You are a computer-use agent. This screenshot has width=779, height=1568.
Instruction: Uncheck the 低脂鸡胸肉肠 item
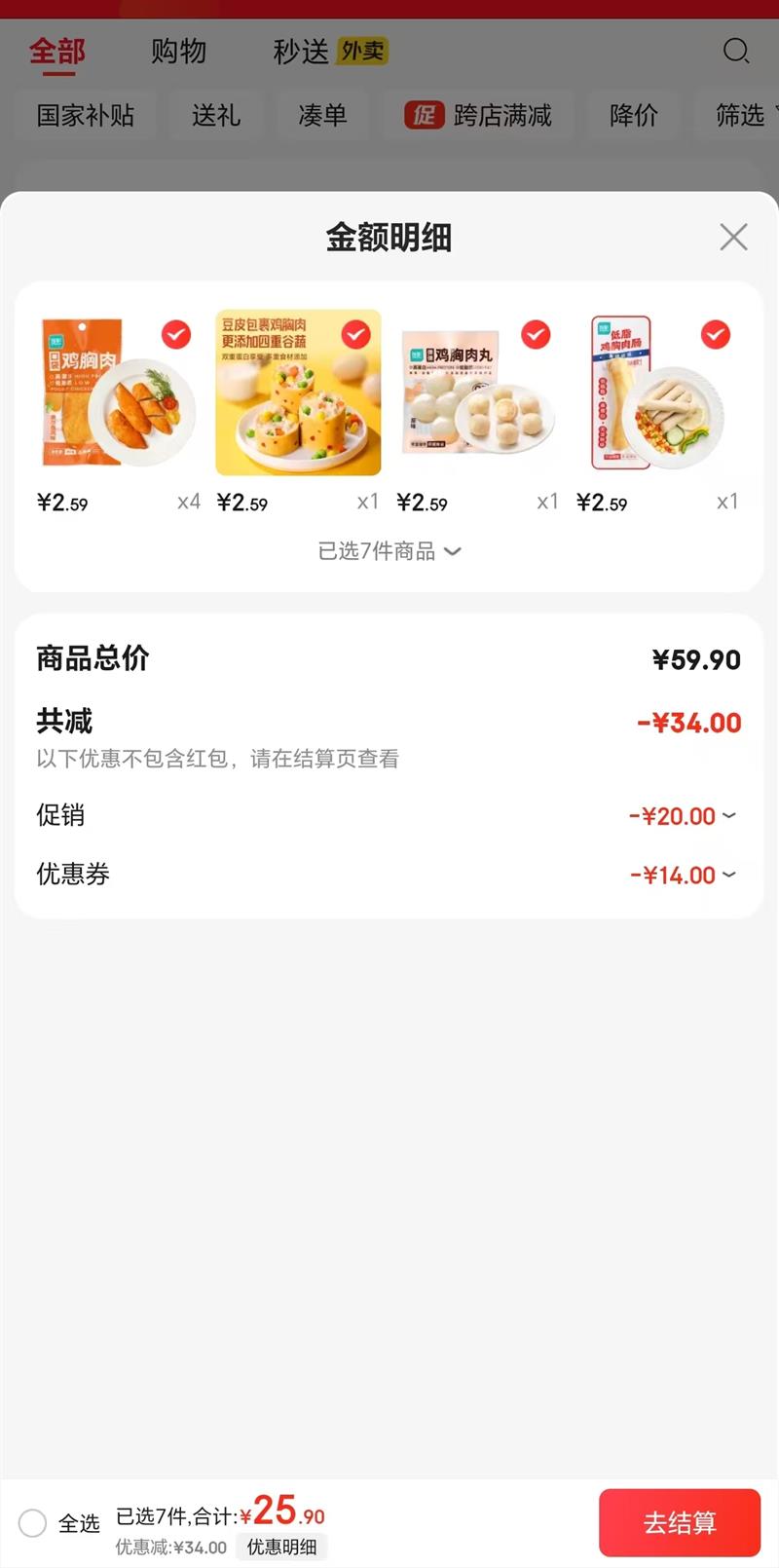tap(716, 335)
